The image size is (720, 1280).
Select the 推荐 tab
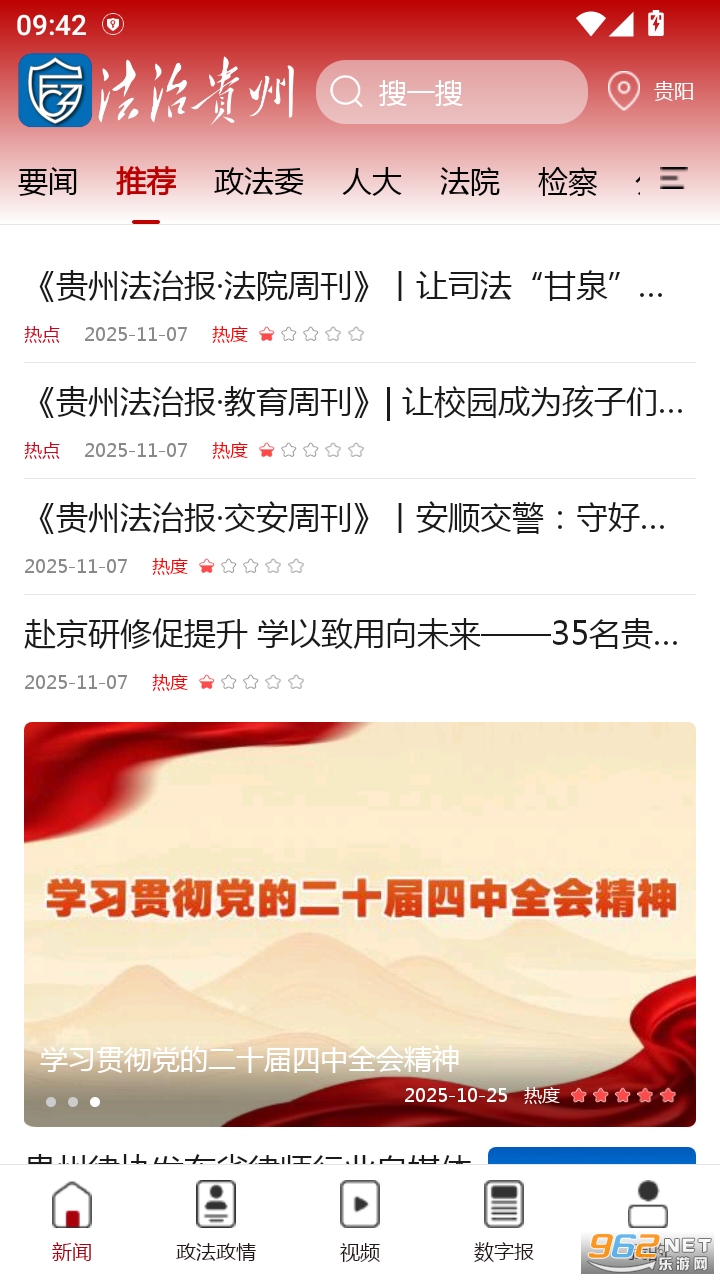point(146,182)
